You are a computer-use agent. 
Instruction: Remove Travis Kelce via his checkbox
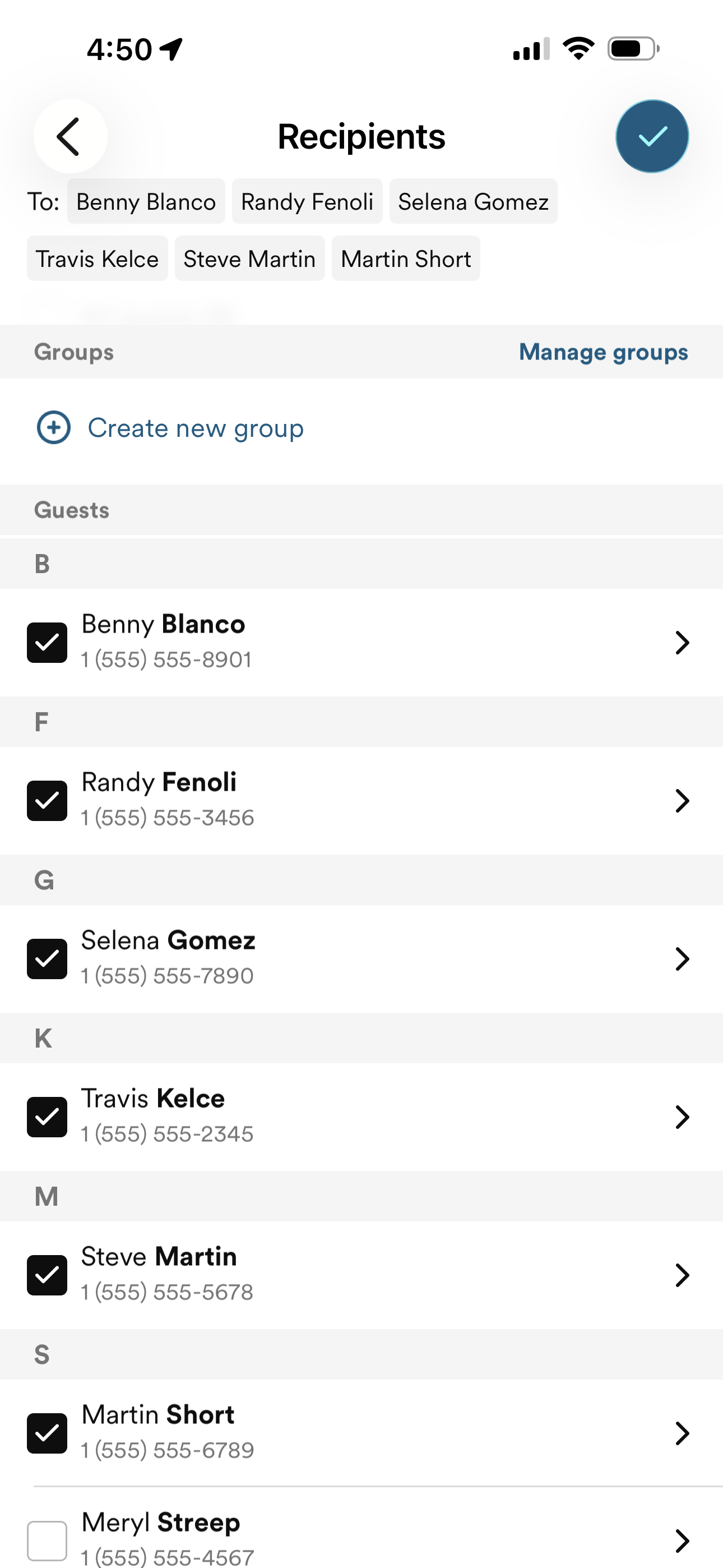[x=47, y=1117]
